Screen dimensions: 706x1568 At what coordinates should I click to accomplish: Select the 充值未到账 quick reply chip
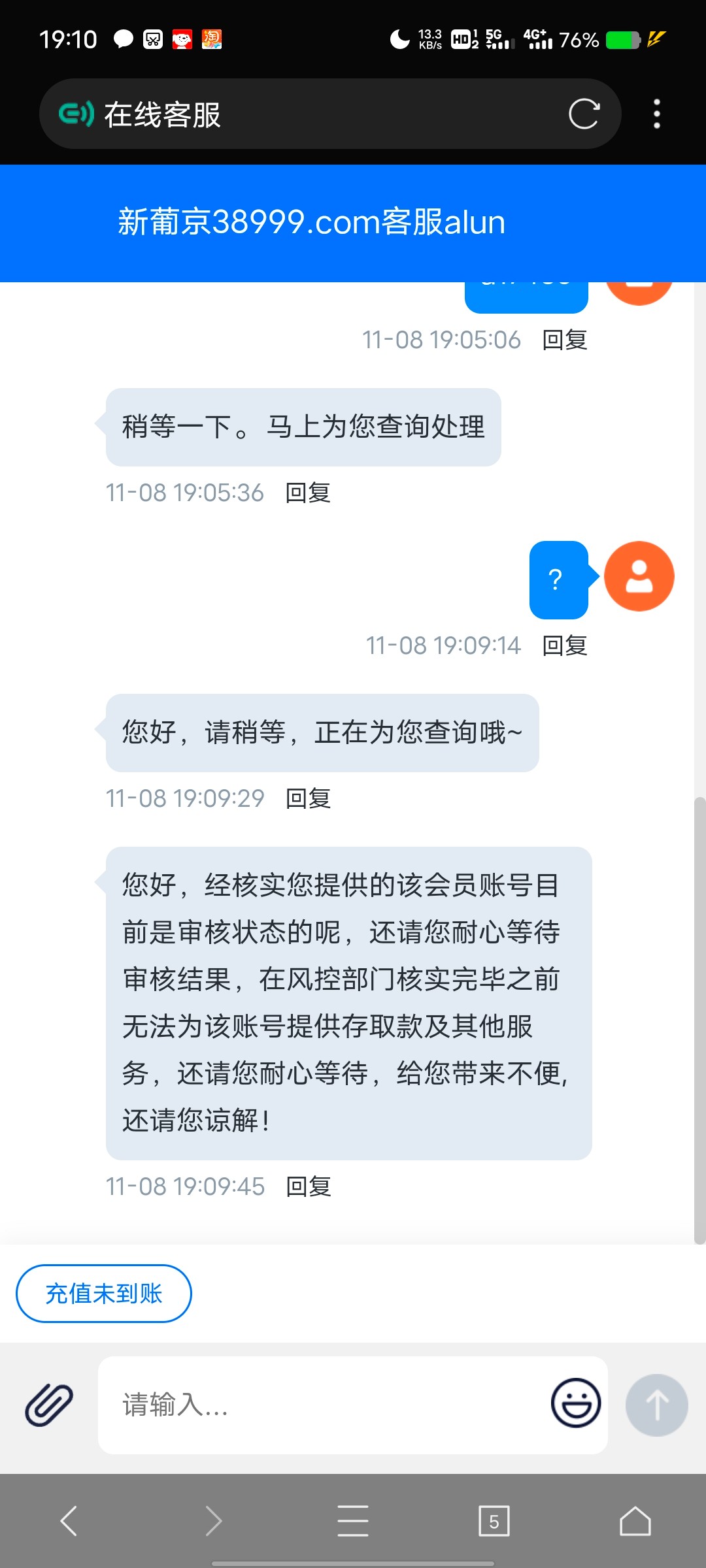(x=104, y=1294)
